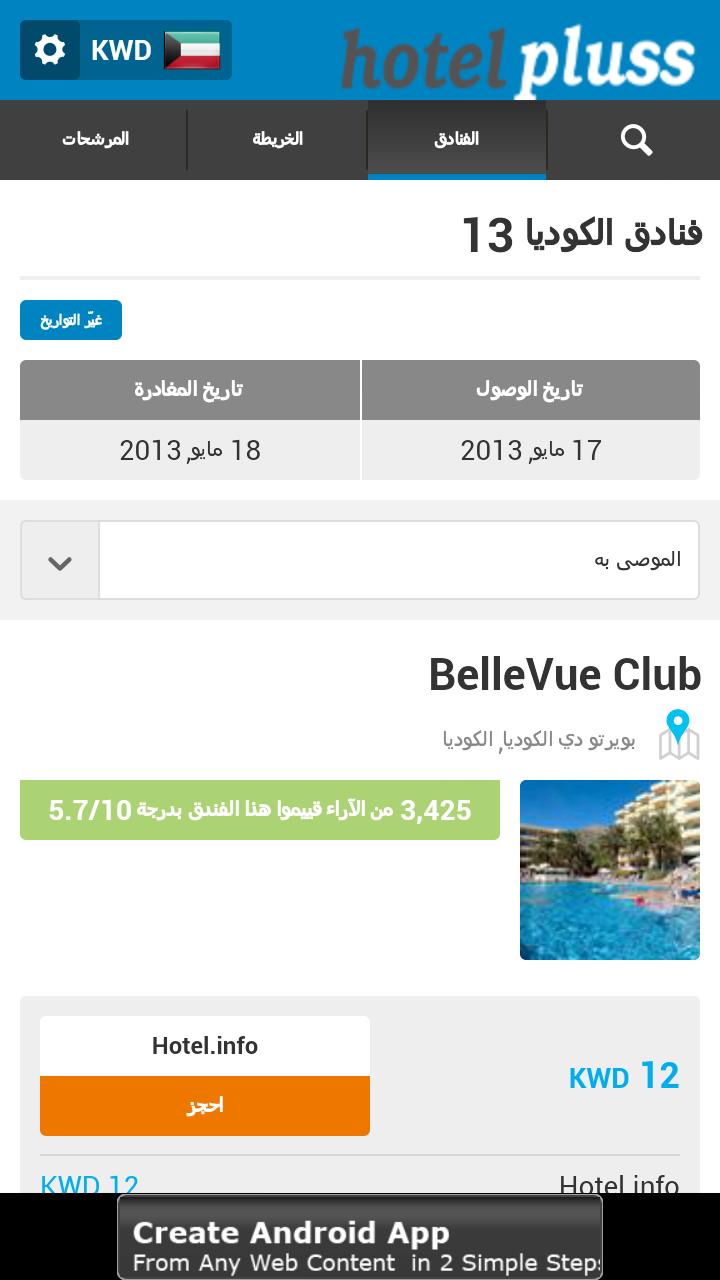Open the BelleVue Club pool photo
The image size is (720, 1280).
[x=610, y=870]
